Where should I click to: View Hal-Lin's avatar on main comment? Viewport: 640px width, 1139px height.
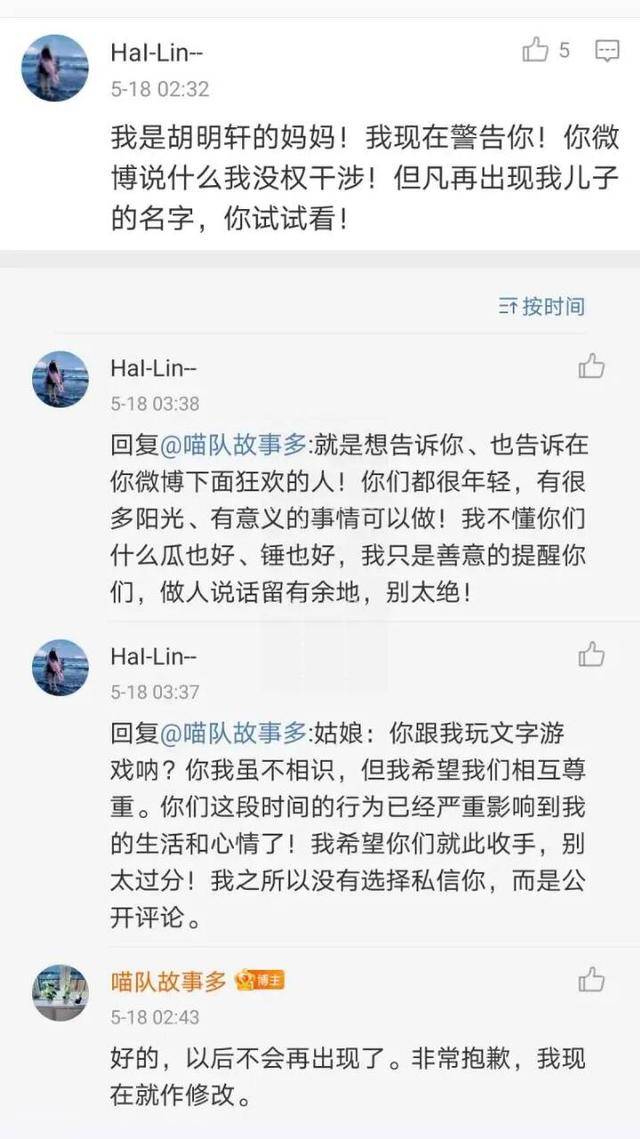click(55, 68)
